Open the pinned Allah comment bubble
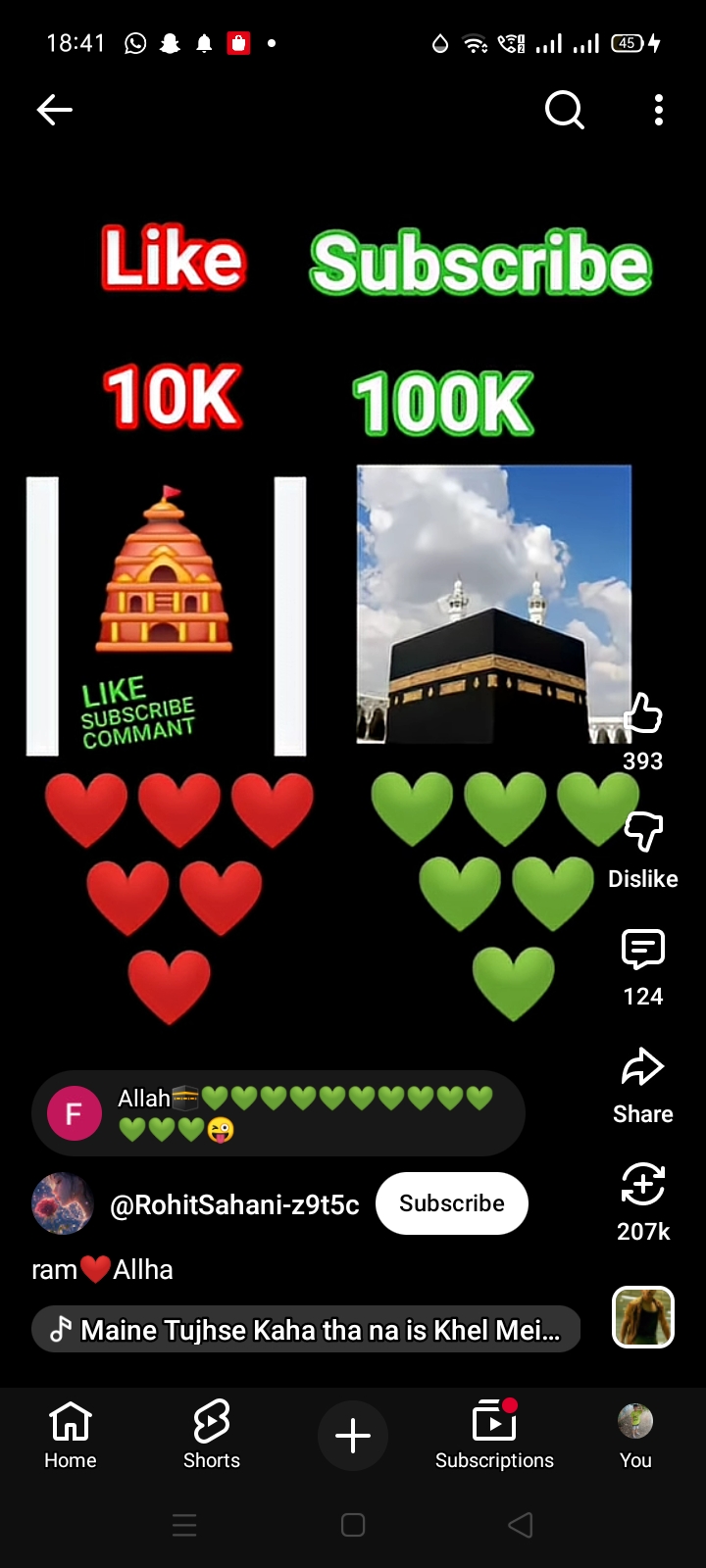 (278, 1113)
